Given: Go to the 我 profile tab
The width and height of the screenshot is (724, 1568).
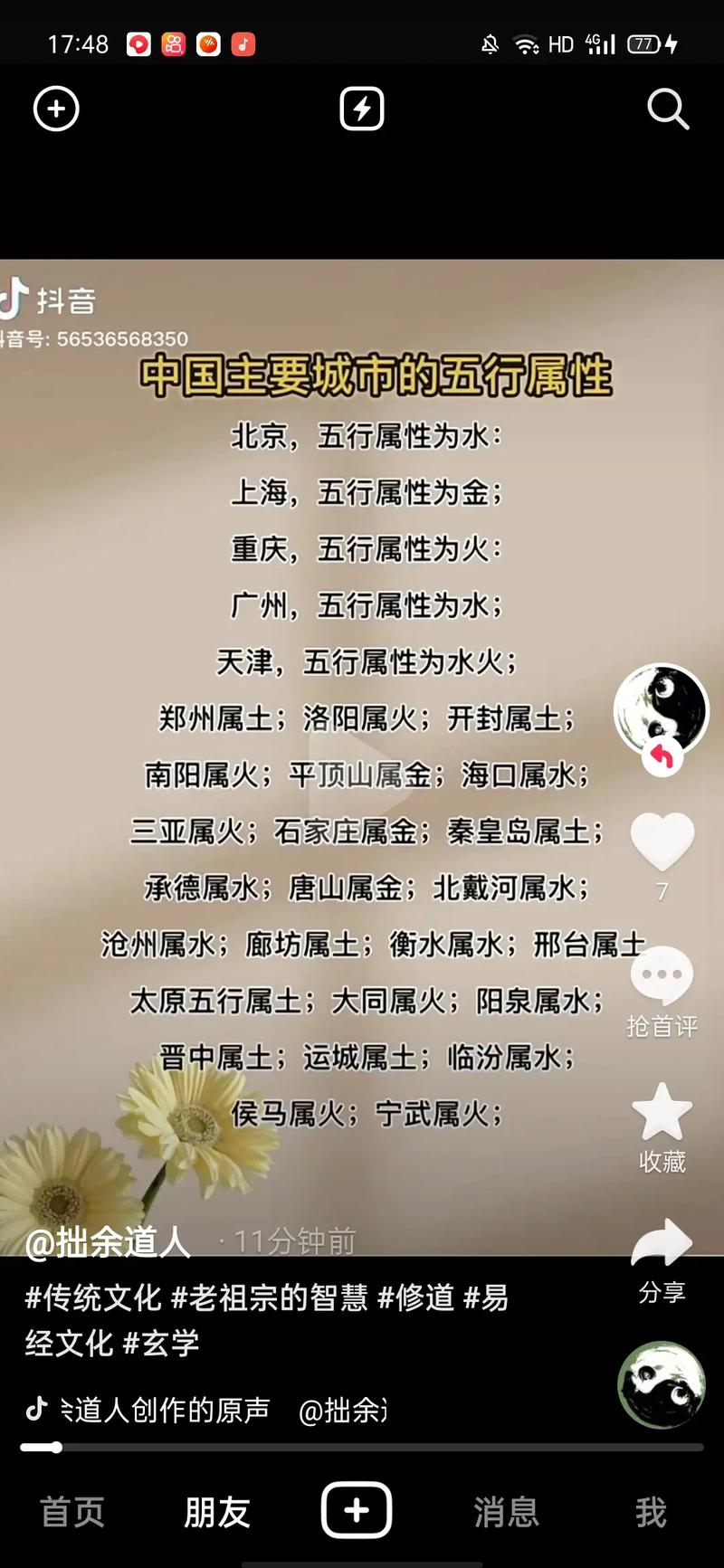Looking at the screenshot, I should click(x=651, y=1512).
